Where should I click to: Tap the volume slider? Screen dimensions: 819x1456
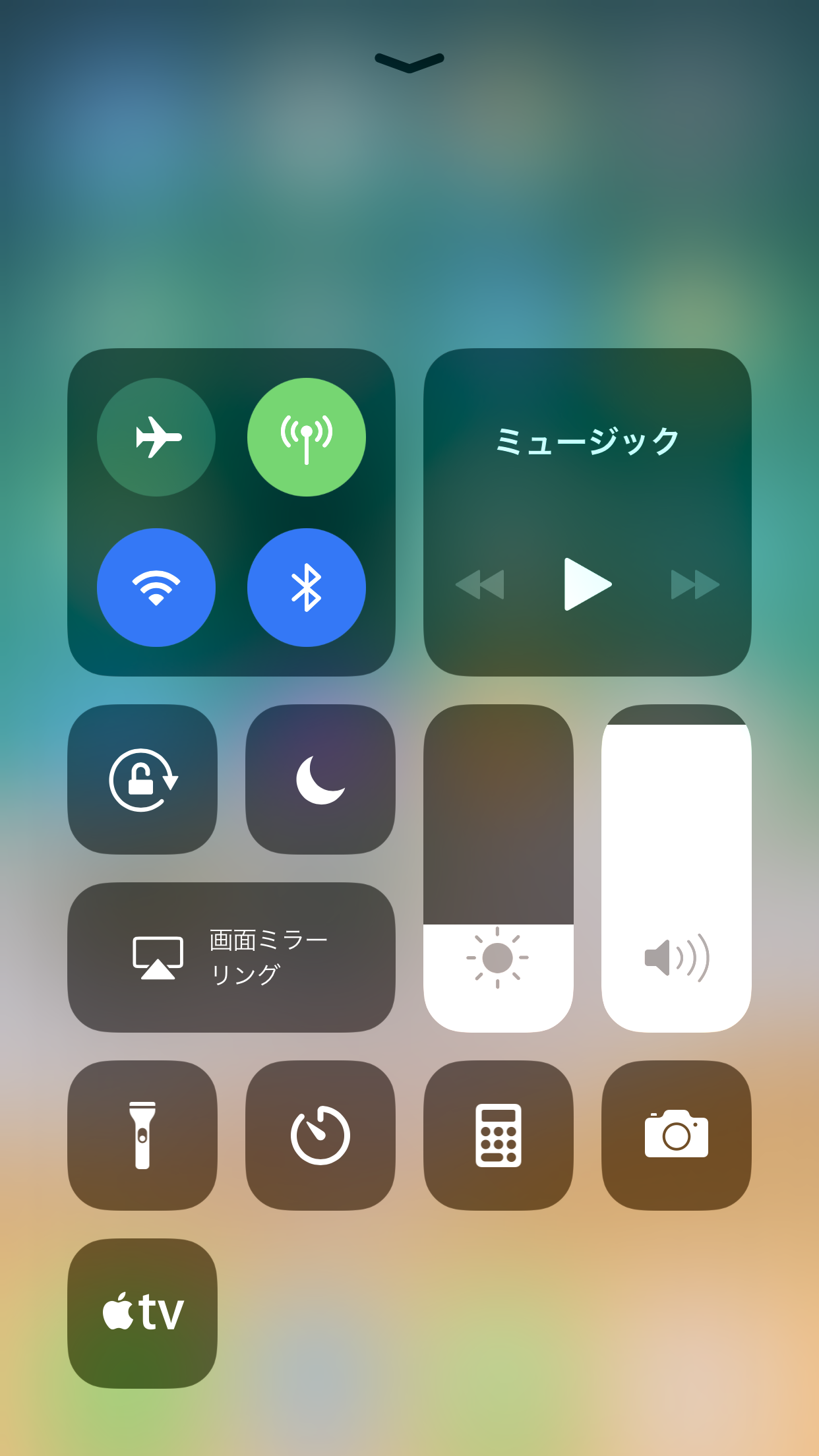click(677, 868)
